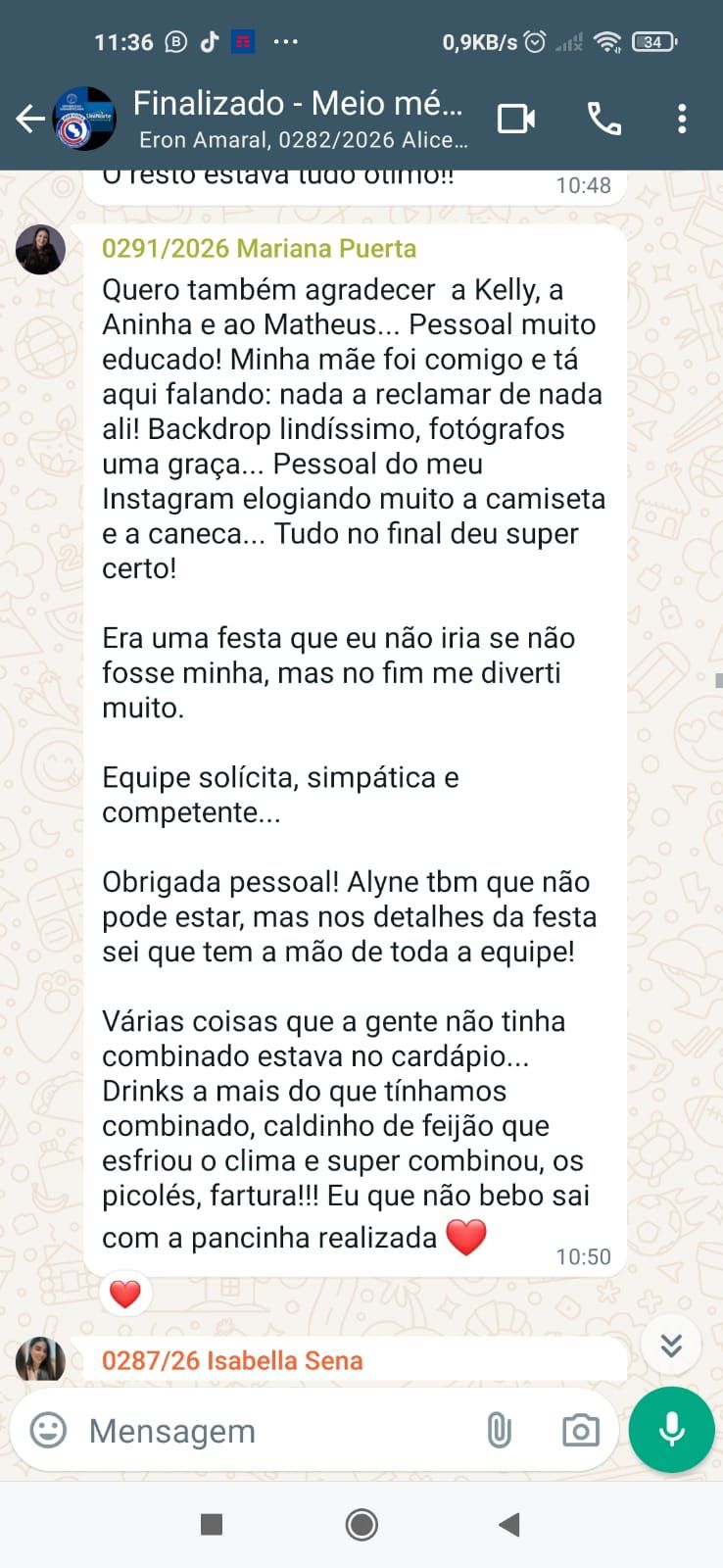
Task: Open the camera to send a photo
Action: (580, 1431)
